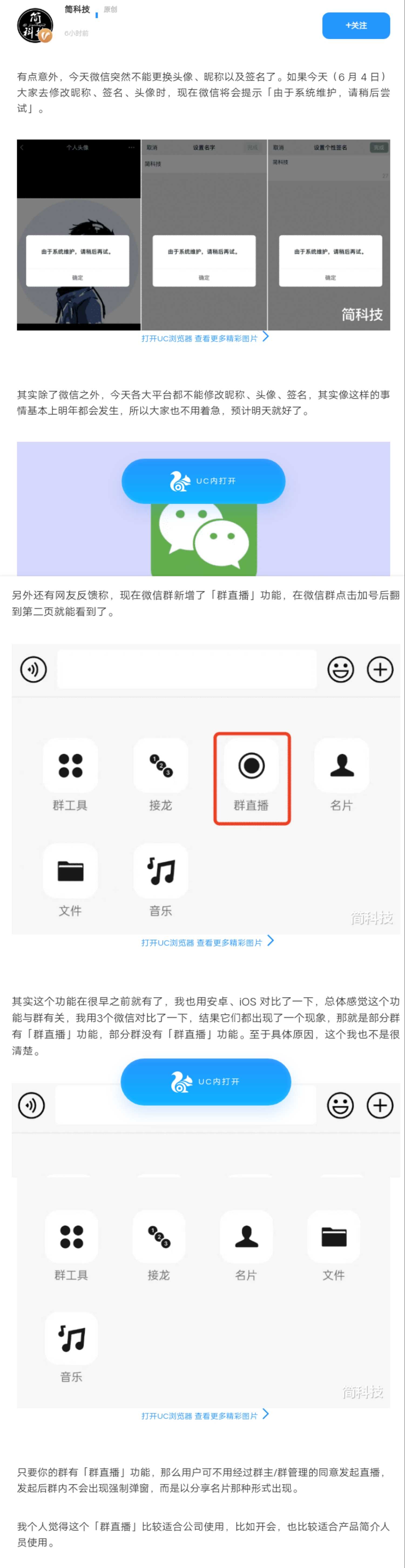The image size is (405, 1568).
Task: Tap UC内打开 below the 群直播 comparison paragraph
Action: pos(206,1082)
